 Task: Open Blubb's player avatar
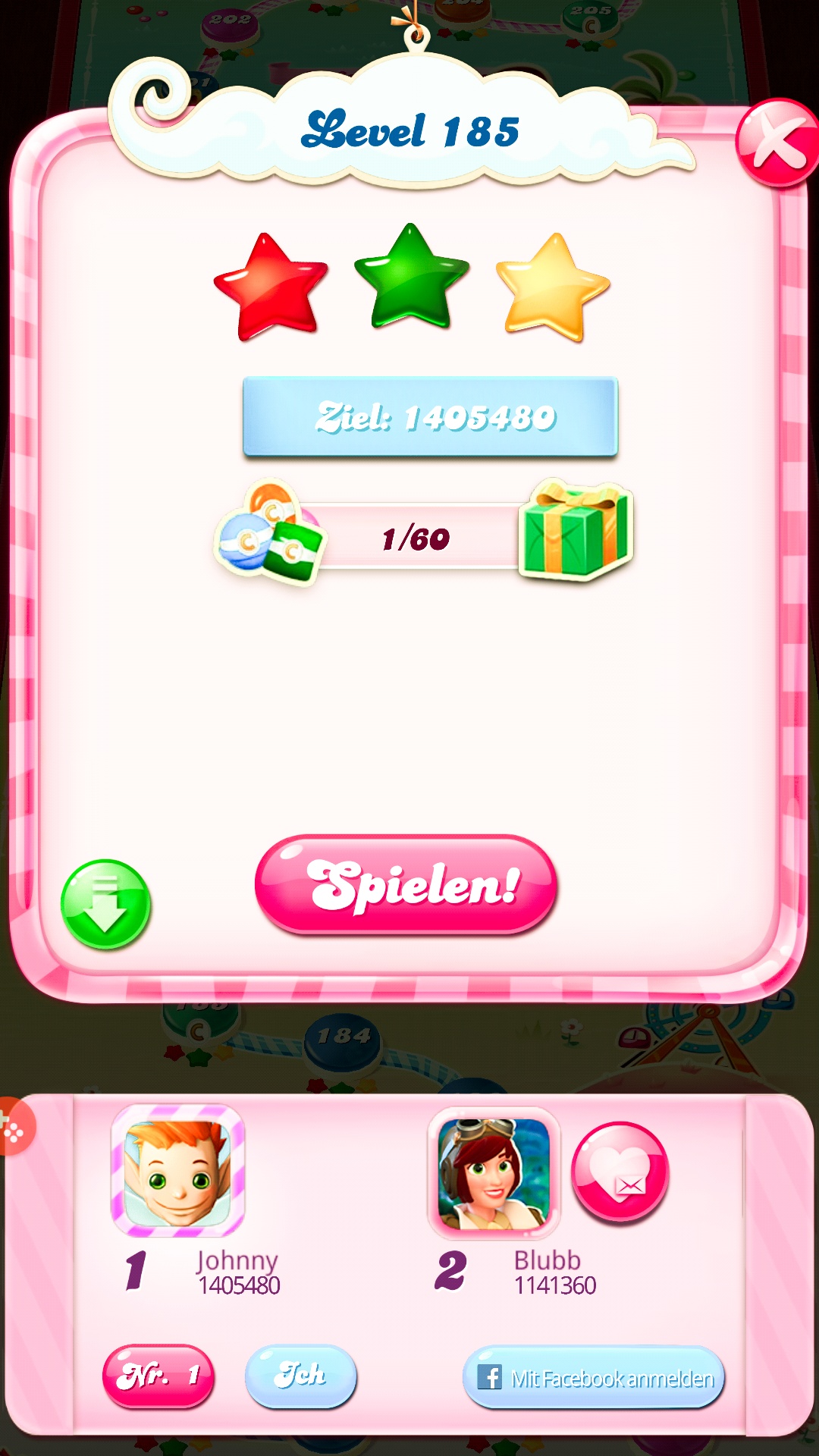[x=494, y=1172]
